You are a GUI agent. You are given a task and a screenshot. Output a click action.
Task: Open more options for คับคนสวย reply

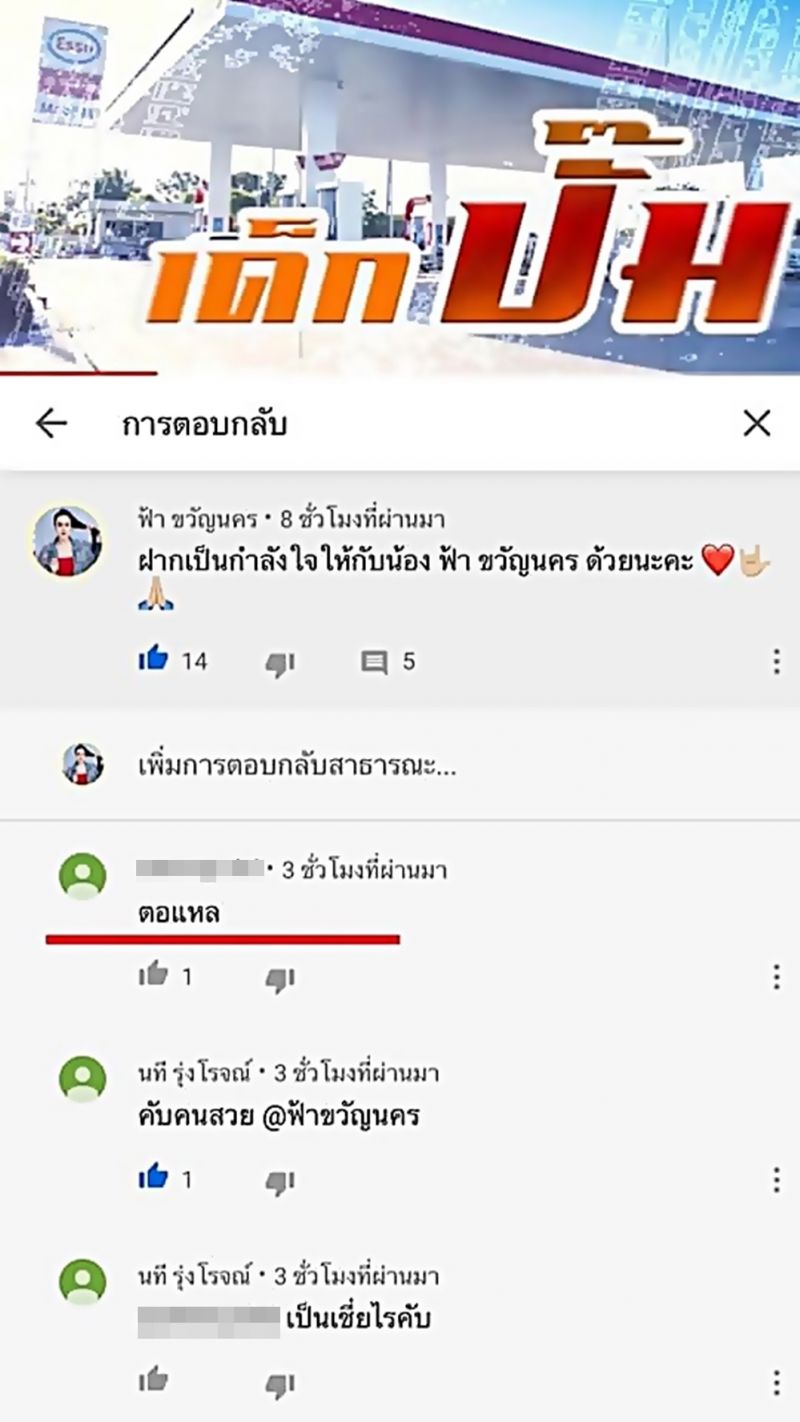[776, 1180]
